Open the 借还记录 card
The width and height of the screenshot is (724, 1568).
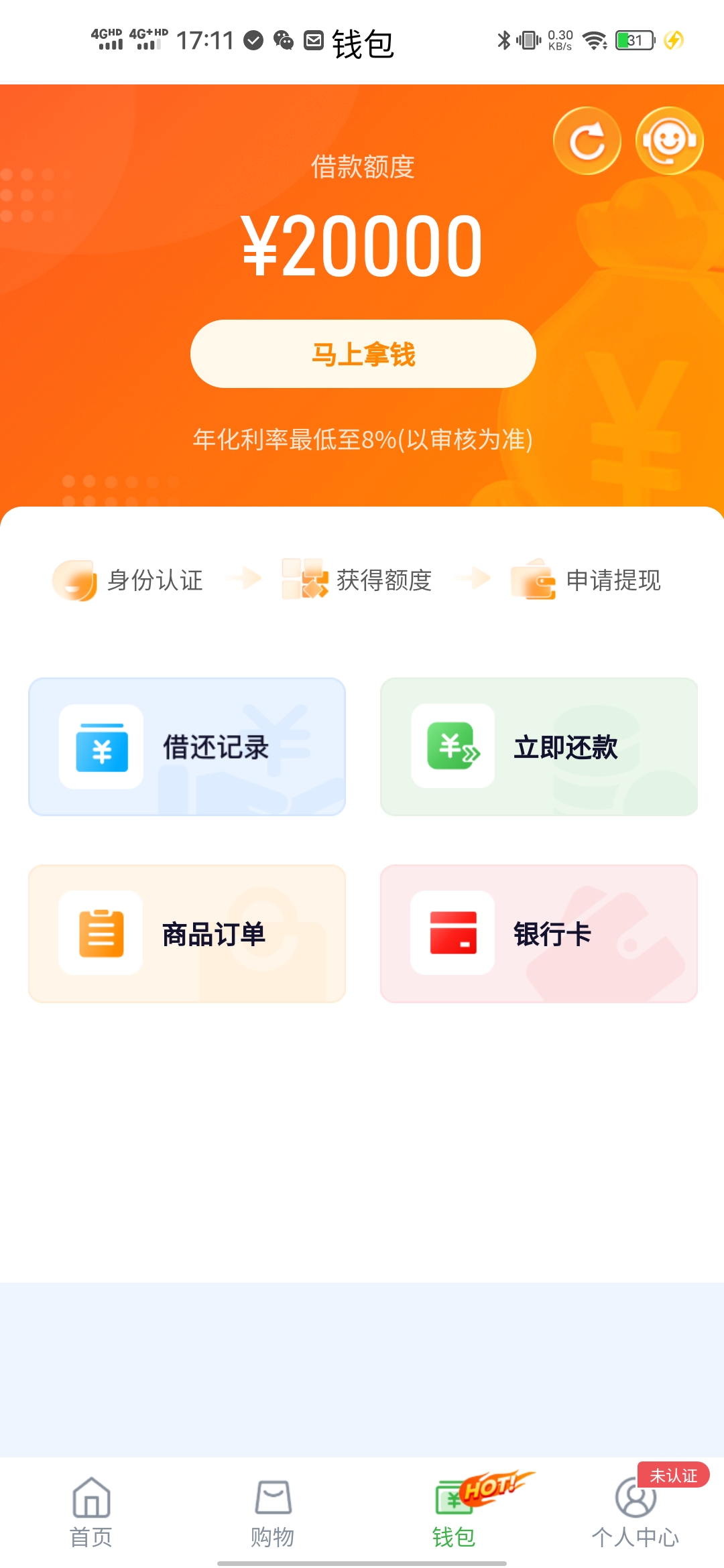pyautogui.click(x=187, y=746)
